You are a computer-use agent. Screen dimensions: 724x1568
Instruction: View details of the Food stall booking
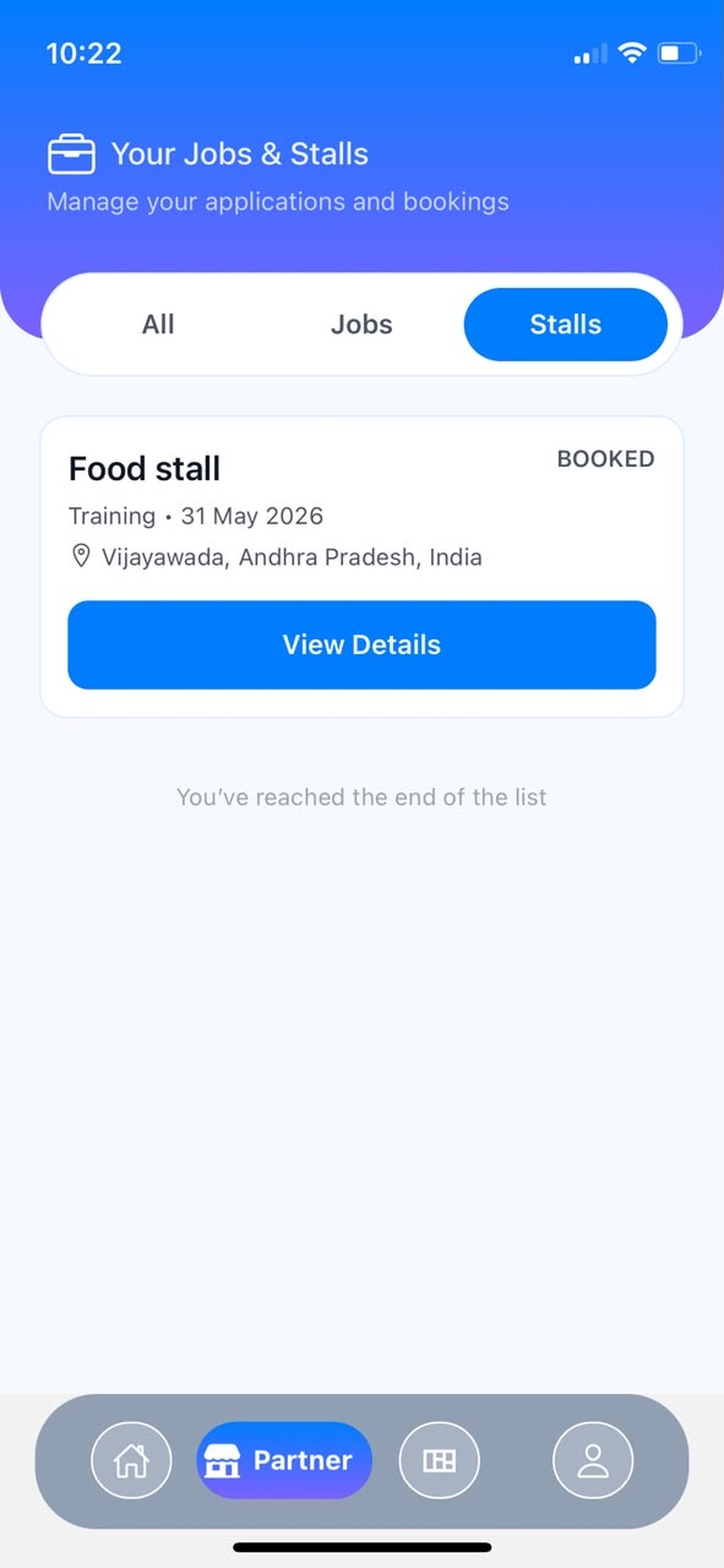[361, 645]
